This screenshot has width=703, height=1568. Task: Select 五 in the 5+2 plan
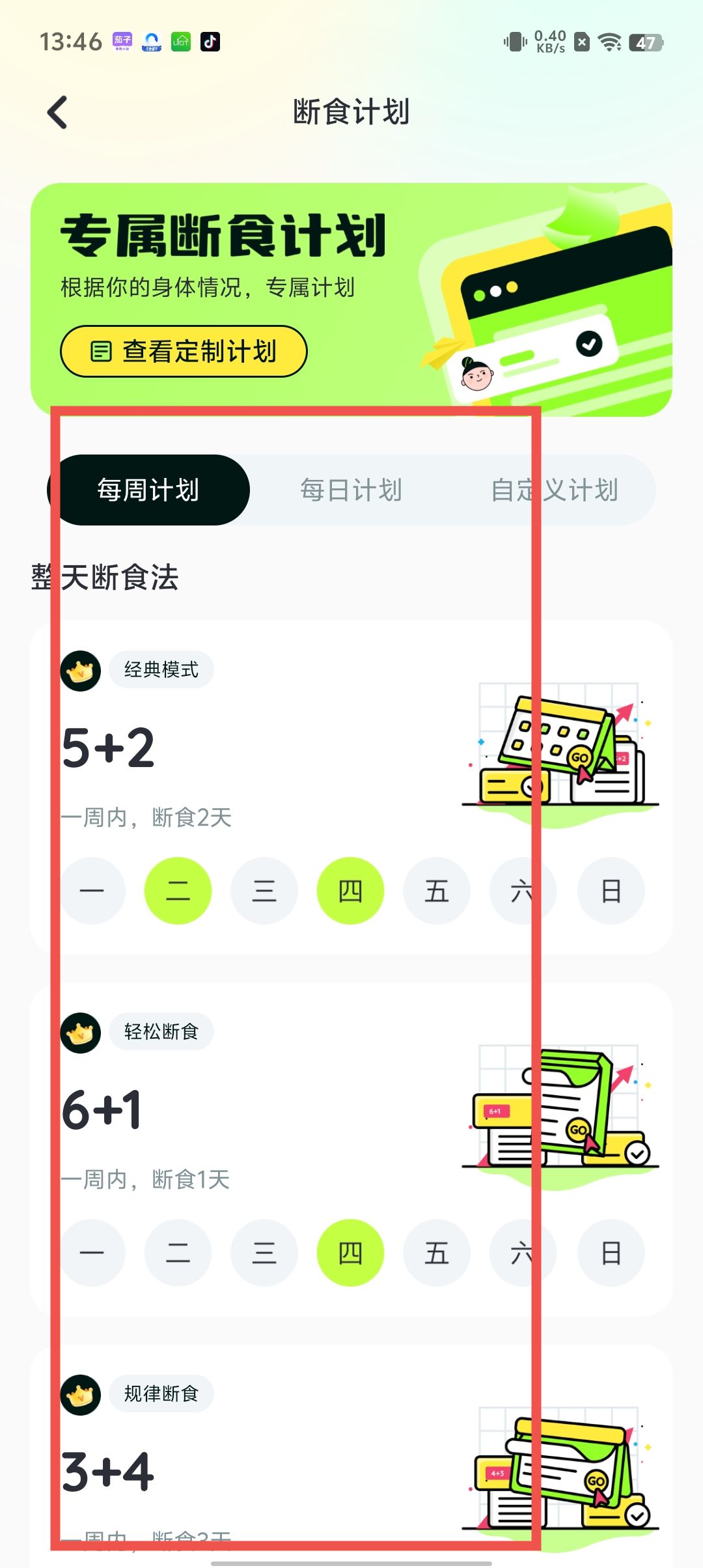437,891
